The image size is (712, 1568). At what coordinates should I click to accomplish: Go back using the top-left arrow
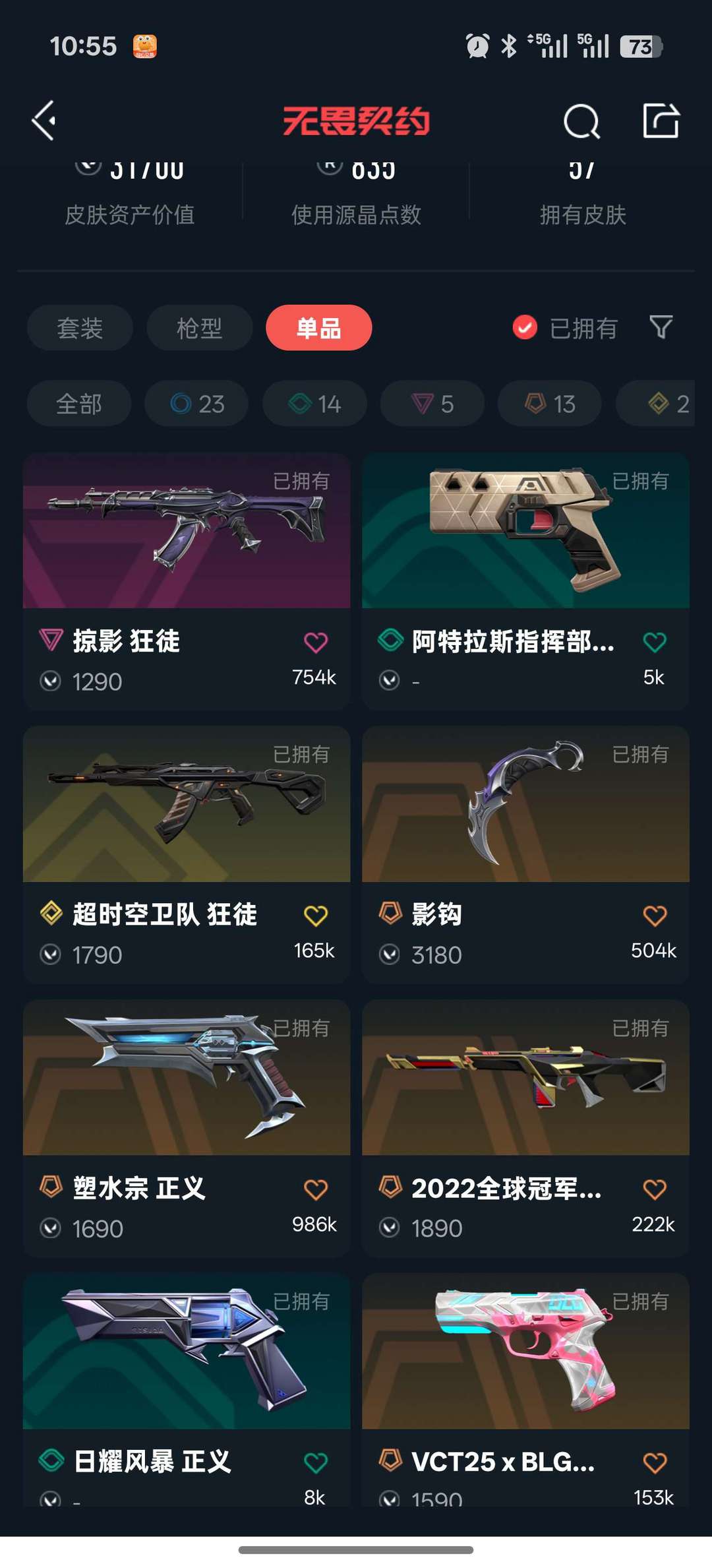pyautogui.click(x=44, y=121)
